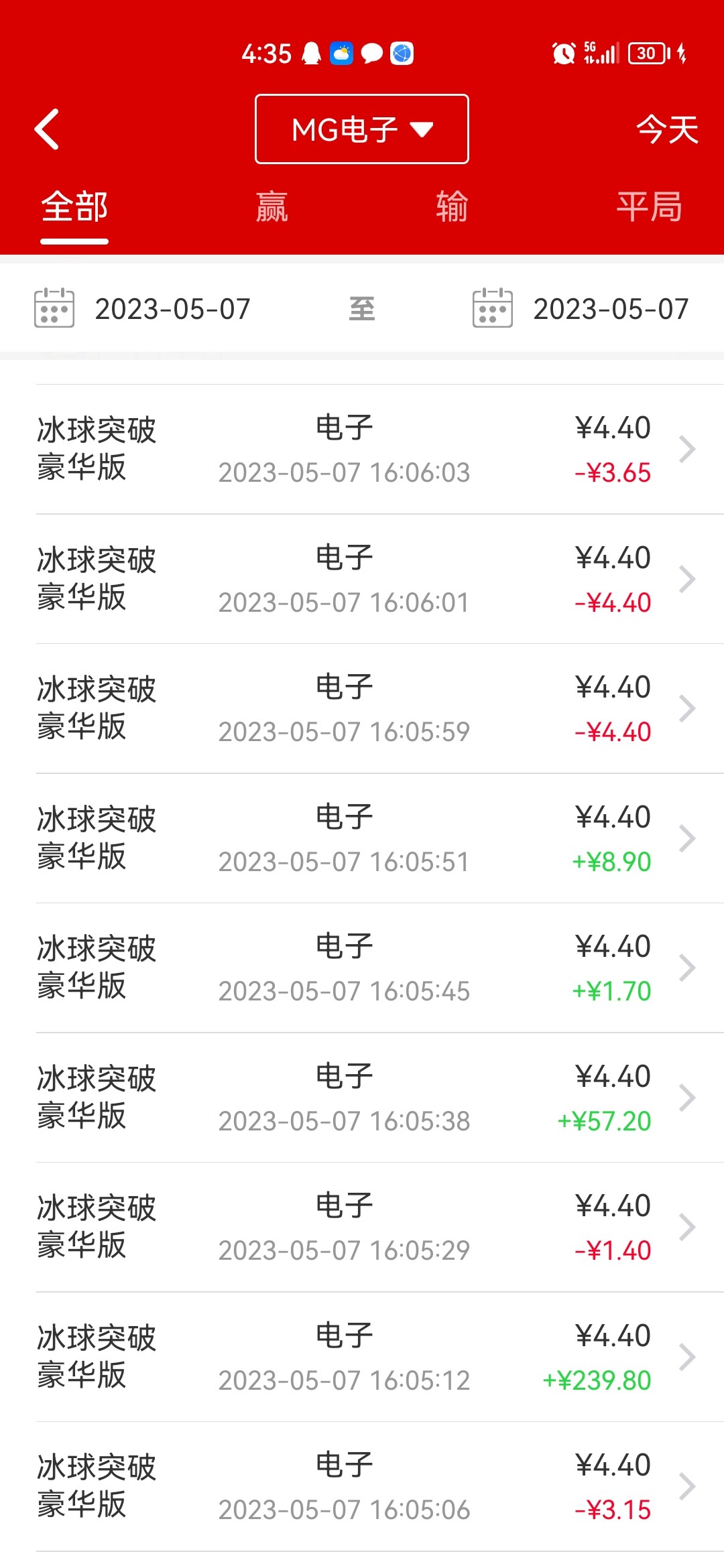Switch to the 赢 tab
This screenshot has height=1568, width=724.
[271, 206]
